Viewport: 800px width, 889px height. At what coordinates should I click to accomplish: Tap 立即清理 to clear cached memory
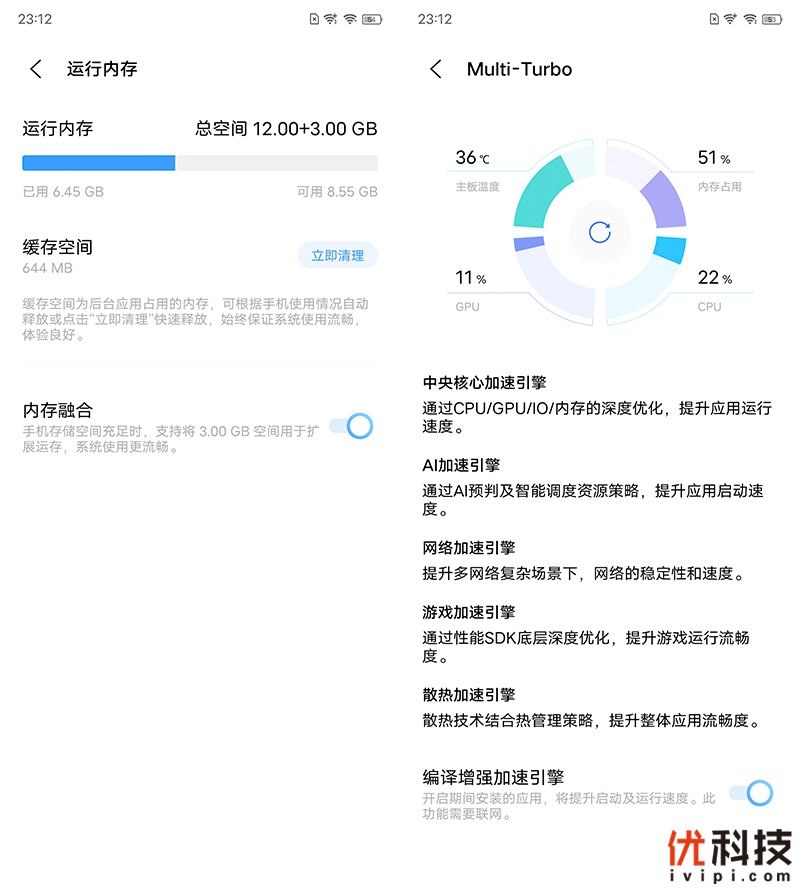tap(337, 256)
